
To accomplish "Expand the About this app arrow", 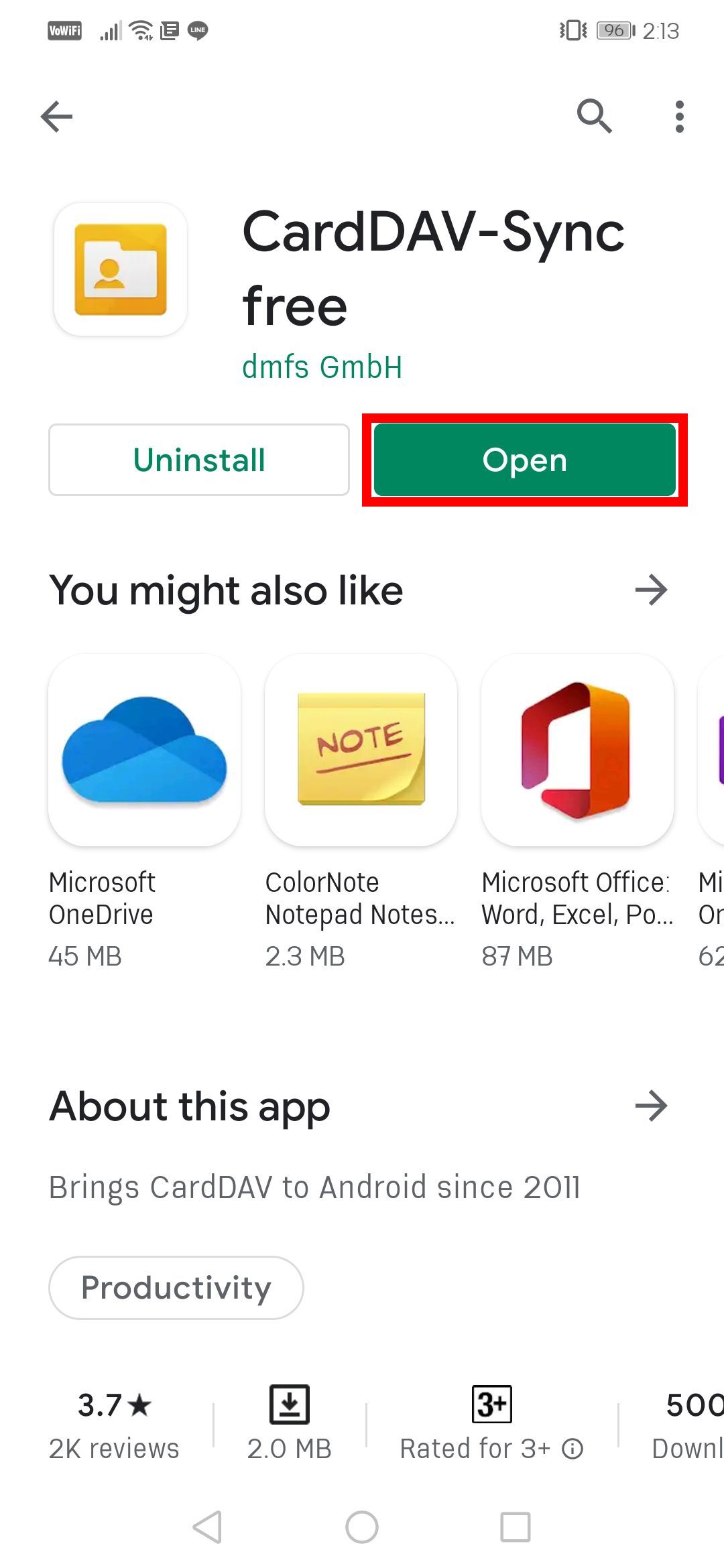I will click(x=651, y=1106).
